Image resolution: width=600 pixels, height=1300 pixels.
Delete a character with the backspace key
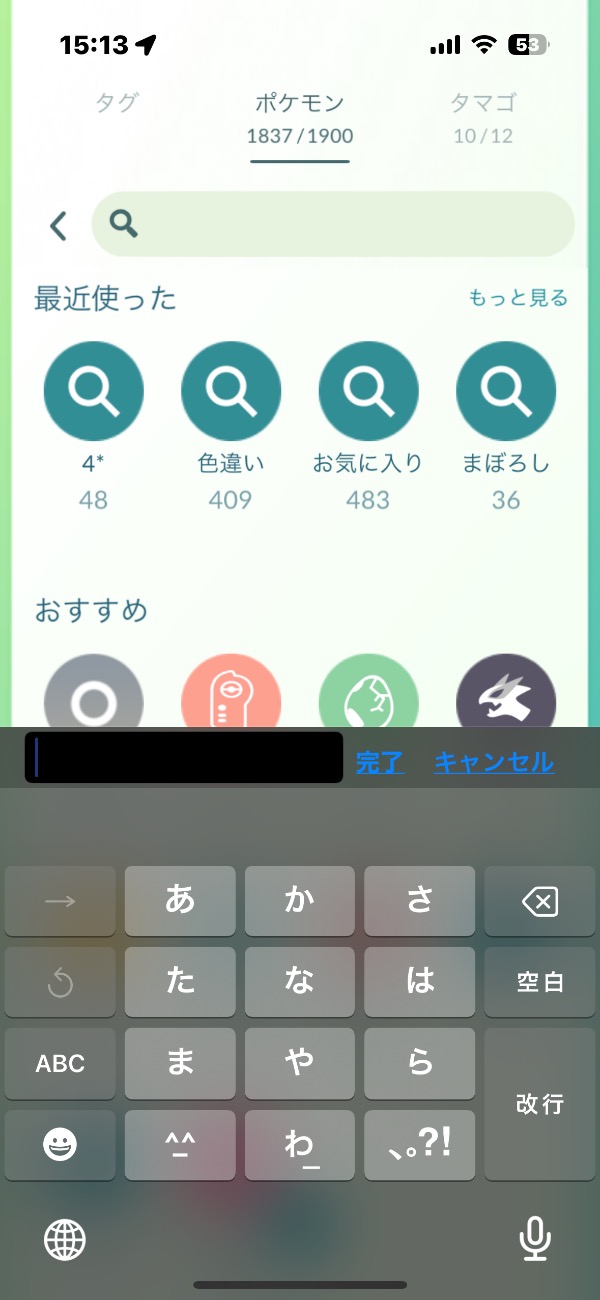(x=540, y=901)
